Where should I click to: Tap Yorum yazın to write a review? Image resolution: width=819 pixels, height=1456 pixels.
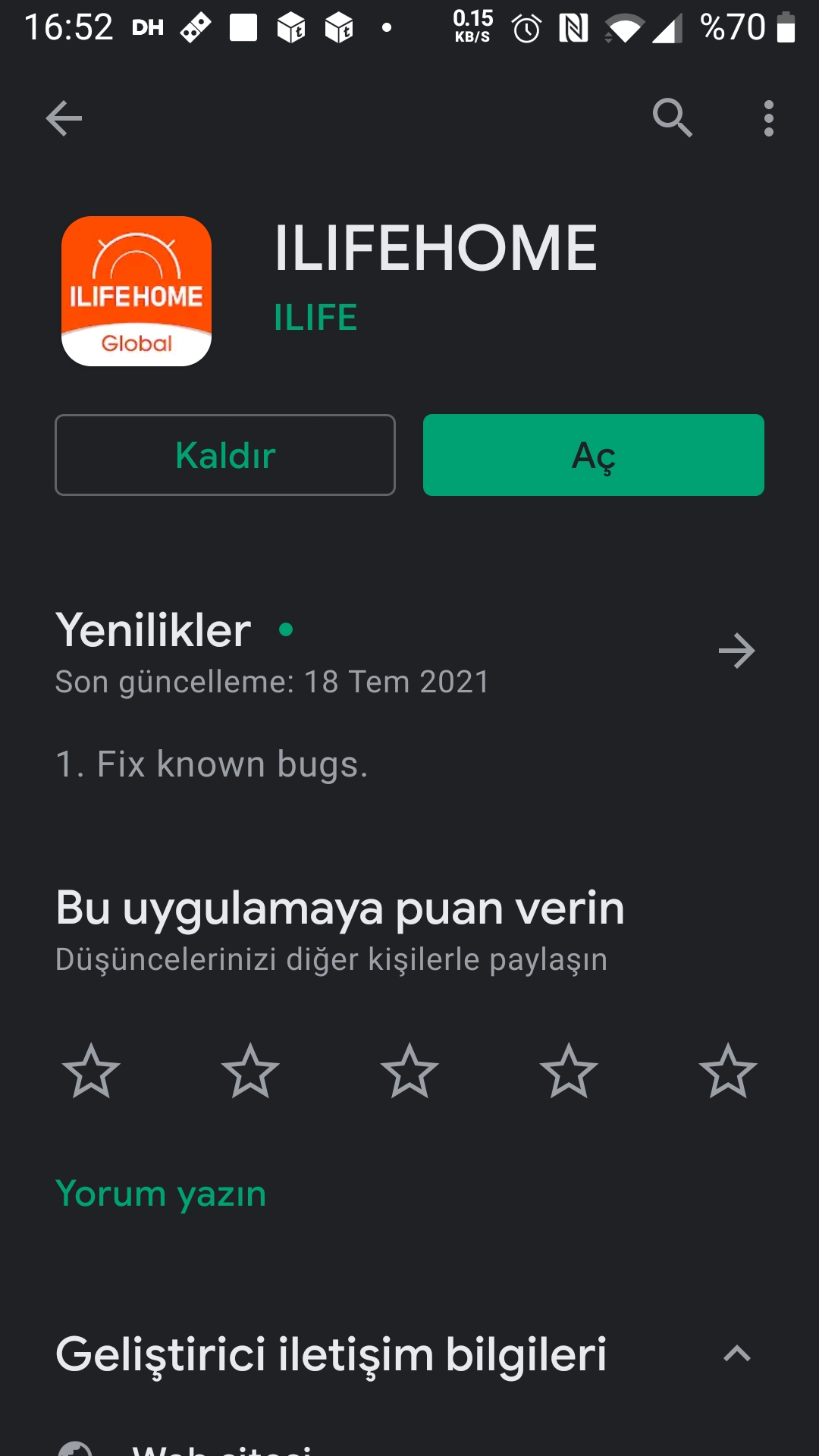tap(161, 1194)
